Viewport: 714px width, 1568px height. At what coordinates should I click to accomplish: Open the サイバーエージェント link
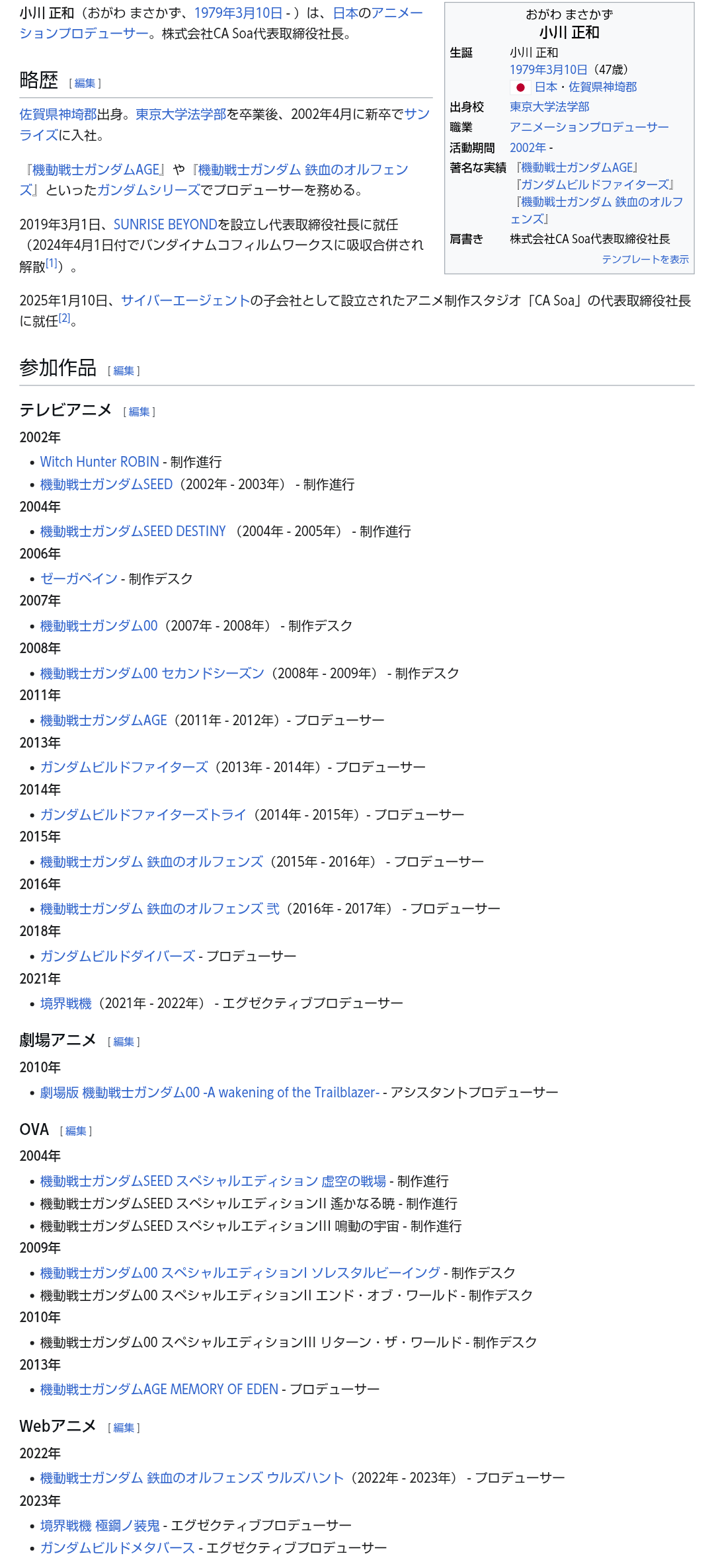pyautogui.click(x=185, y=301)
